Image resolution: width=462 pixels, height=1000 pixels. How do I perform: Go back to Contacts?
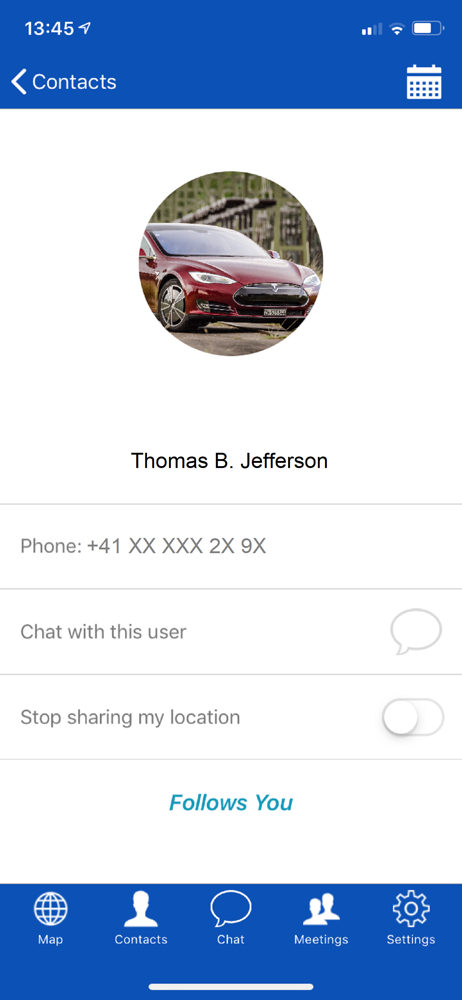pyautogui.click(x=63, y=82)
